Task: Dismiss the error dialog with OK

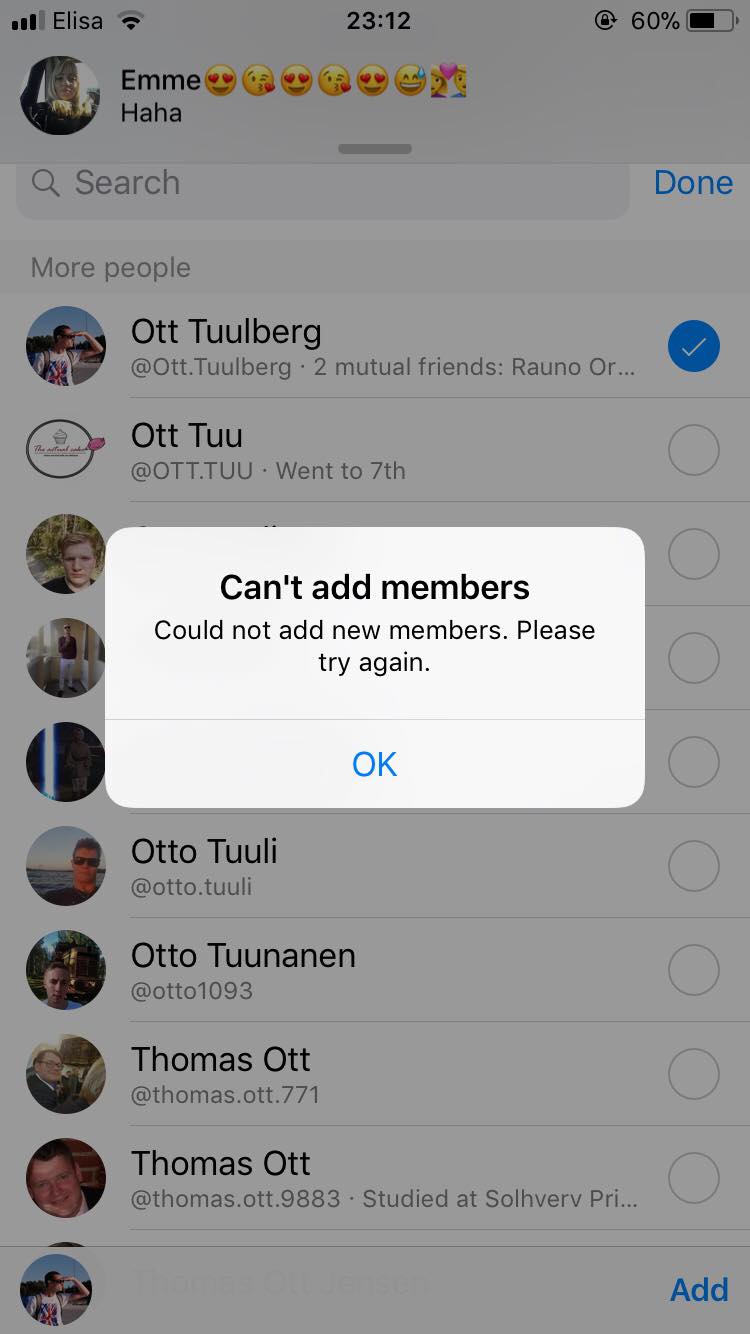Action: (x=375, y=764)
